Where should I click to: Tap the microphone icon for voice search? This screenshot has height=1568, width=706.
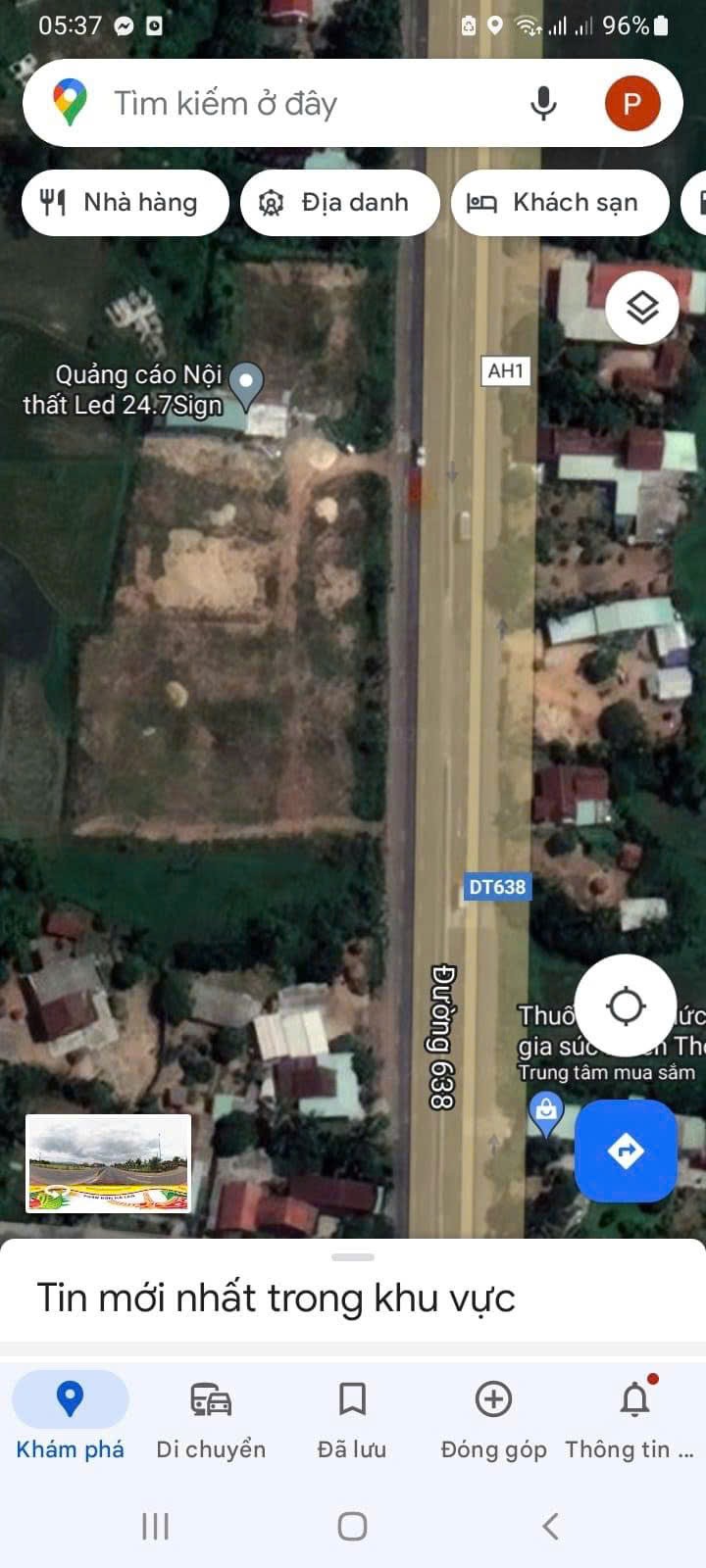(x=543, y=103)
